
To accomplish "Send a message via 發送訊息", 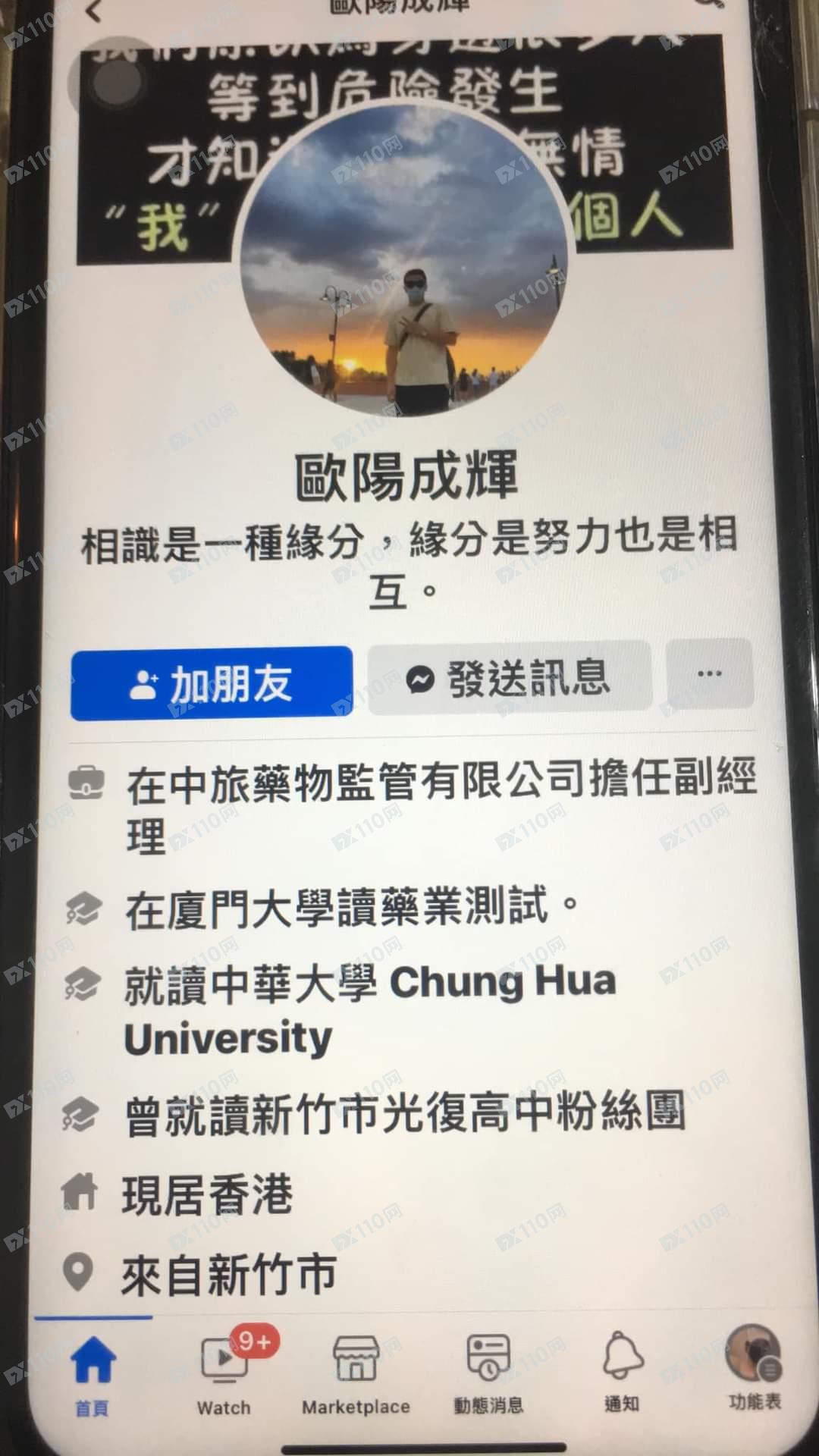I will (x=509, y=677).
